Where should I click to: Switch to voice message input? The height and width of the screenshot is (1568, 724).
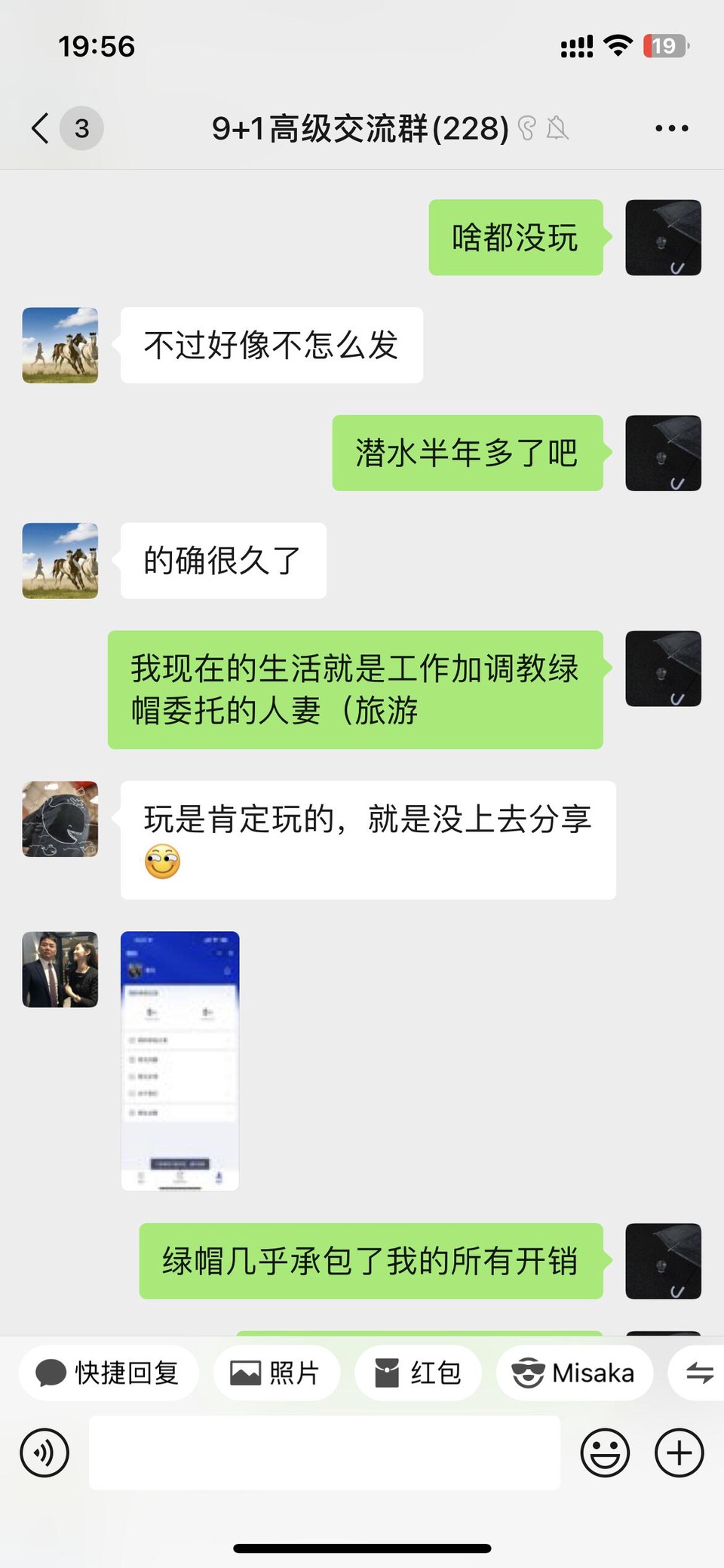[44, 1453]
